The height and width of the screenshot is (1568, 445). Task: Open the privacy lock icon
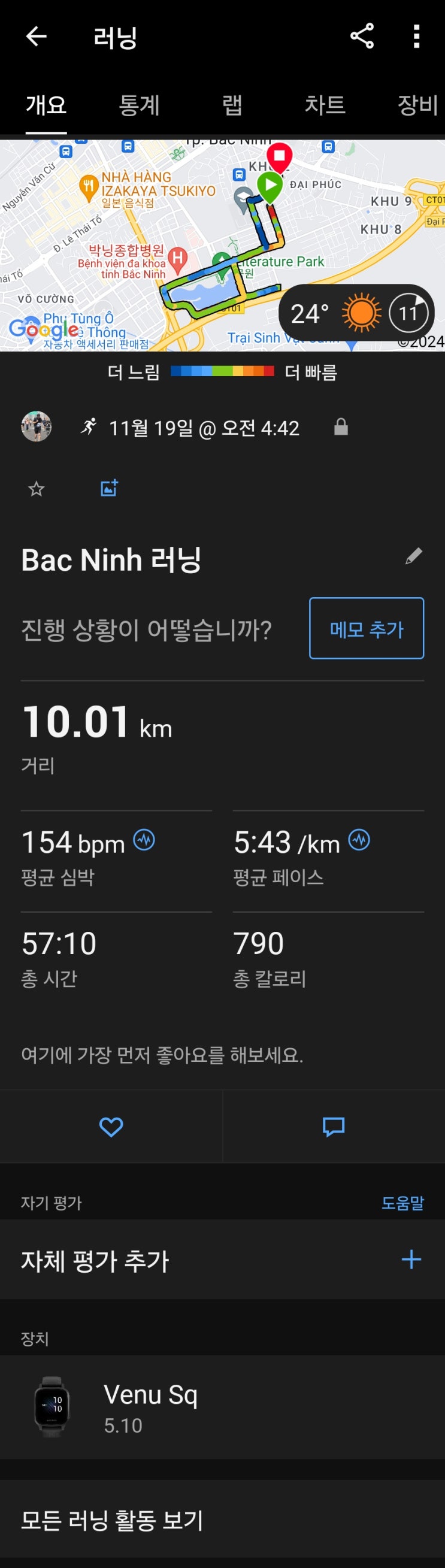[341, 426]
